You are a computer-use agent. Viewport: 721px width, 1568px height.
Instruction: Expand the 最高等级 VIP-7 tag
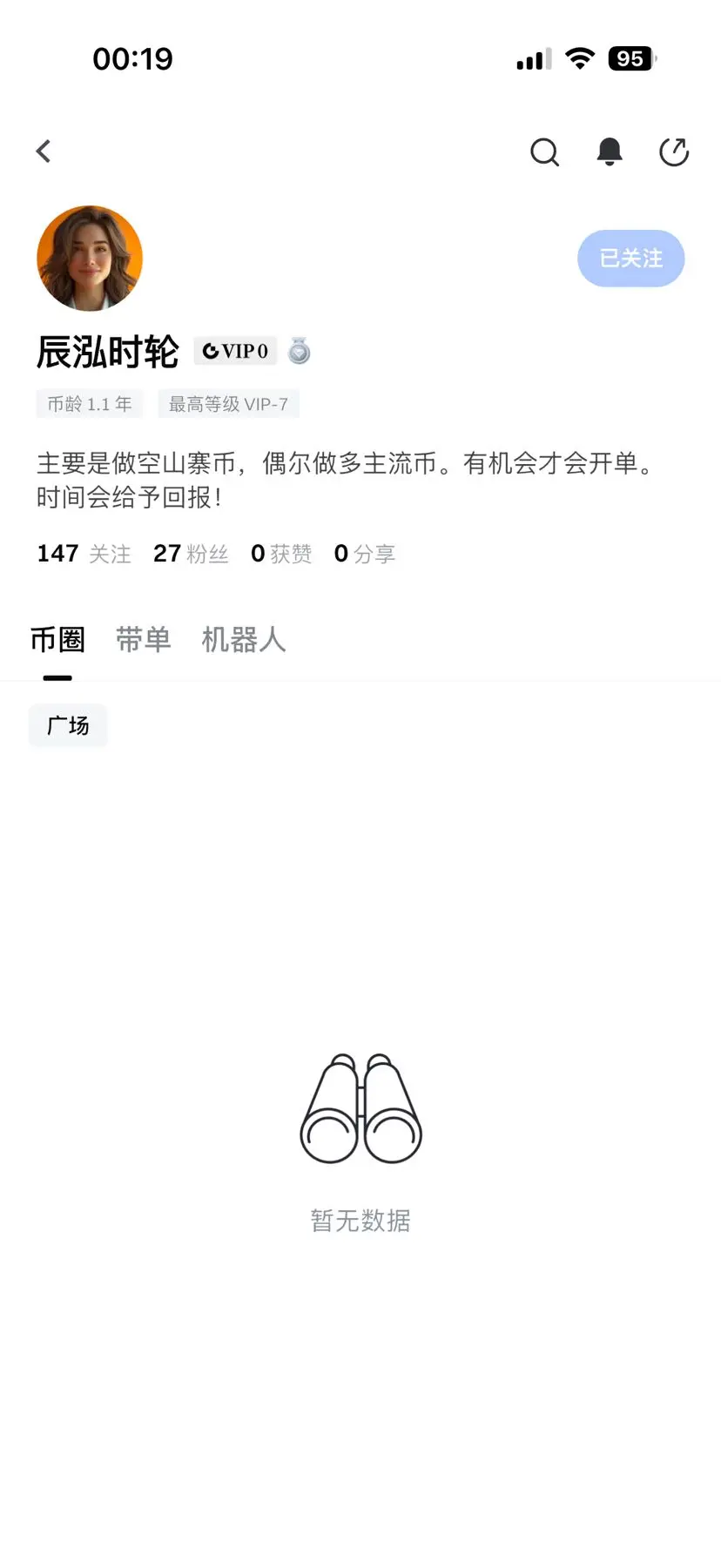(x=228, y=403)
